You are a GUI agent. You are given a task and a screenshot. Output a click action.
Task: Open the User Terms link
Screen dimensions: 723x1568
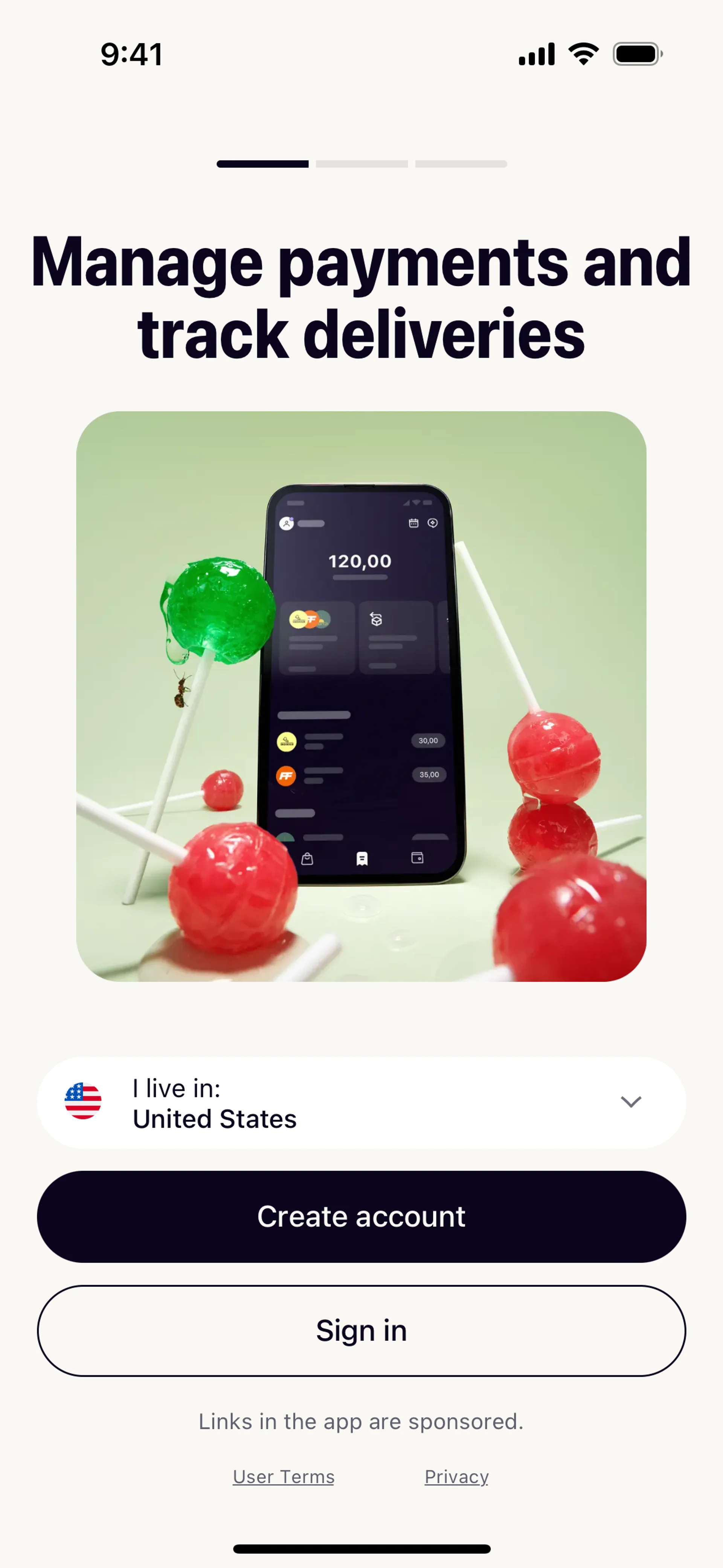click(x=284, y=1477)
